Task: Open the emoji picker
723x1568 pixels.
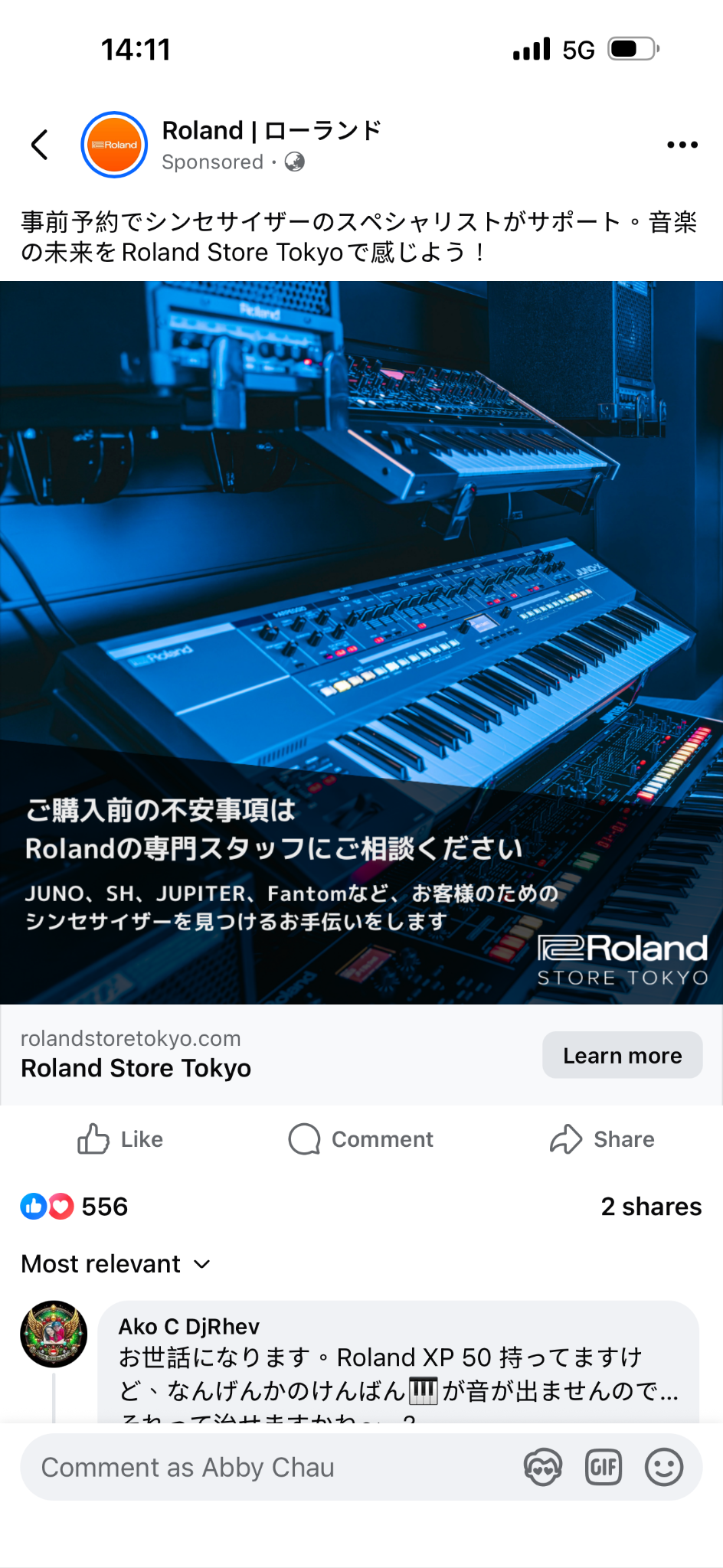Action: (663, 1467)
